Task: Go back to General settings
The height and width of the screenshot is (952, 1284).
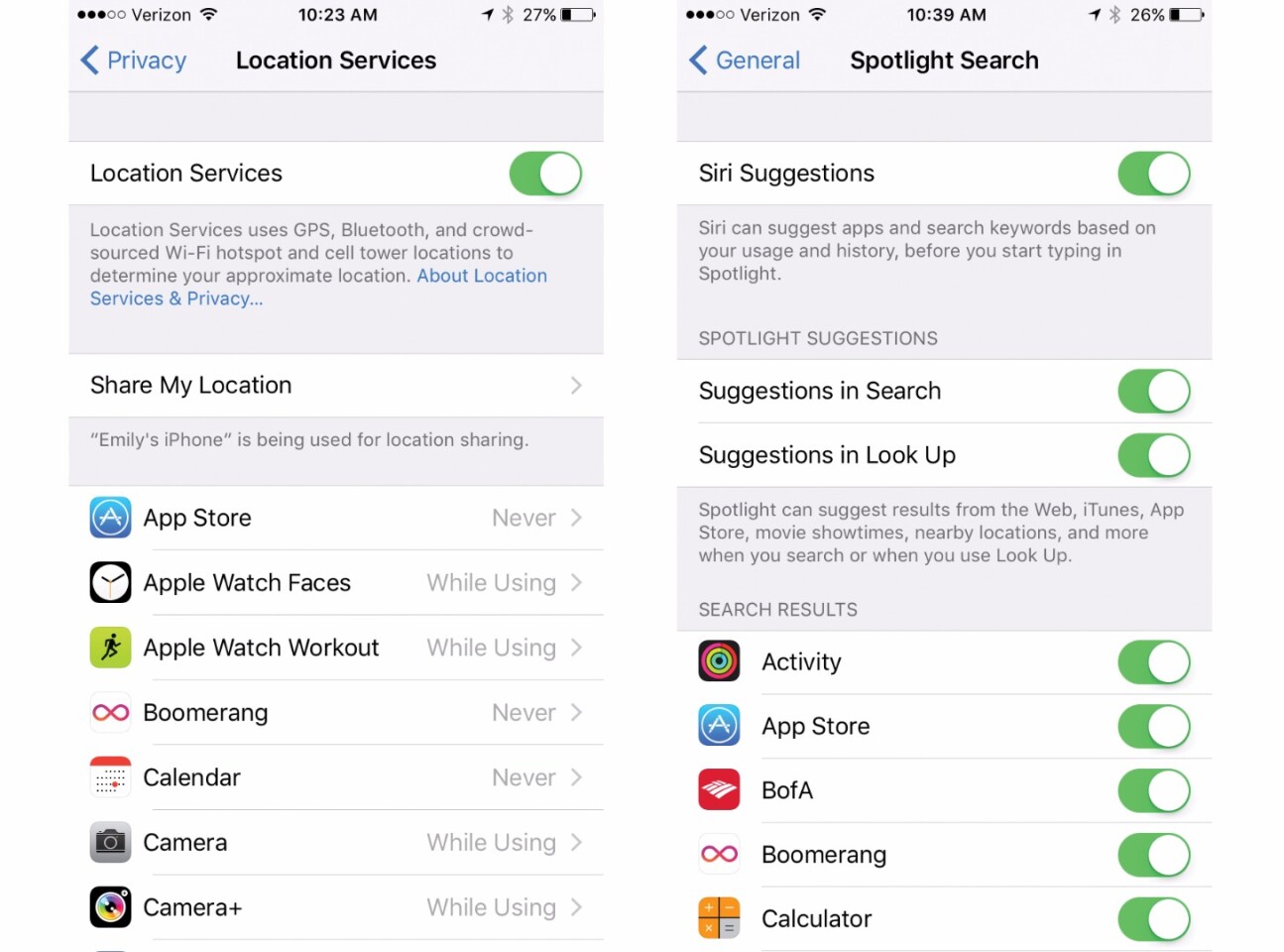Action: click(x=745, y=60)
